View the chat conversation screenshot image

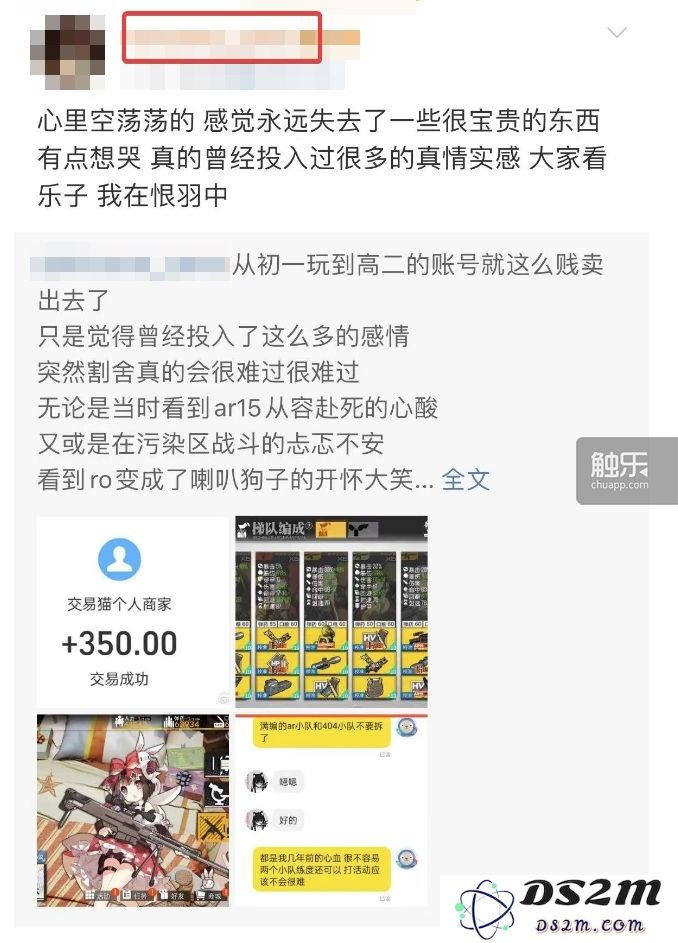pyautogui.click(x=331, y=808)
